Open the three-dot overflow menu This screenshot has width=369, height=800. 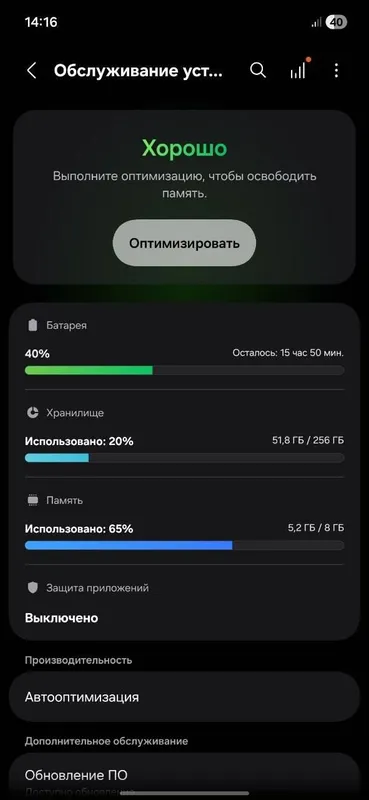336,71
